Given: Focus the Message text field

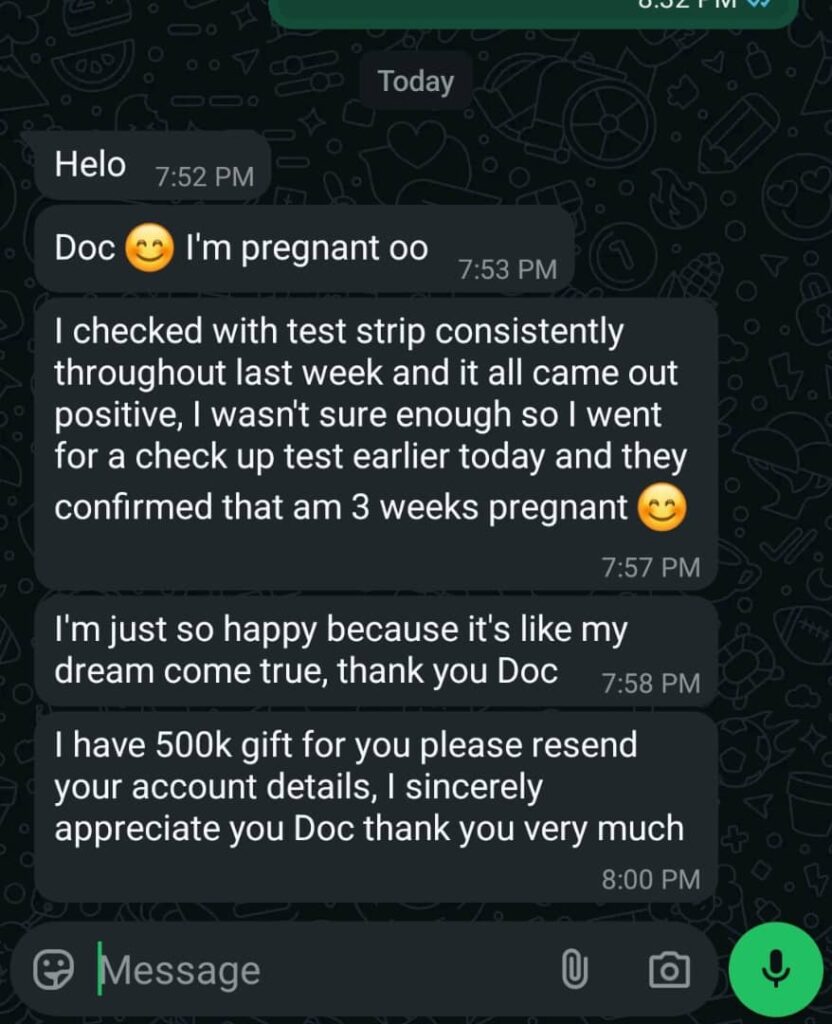Looking at the screenshot, I should tap(300, 969).
